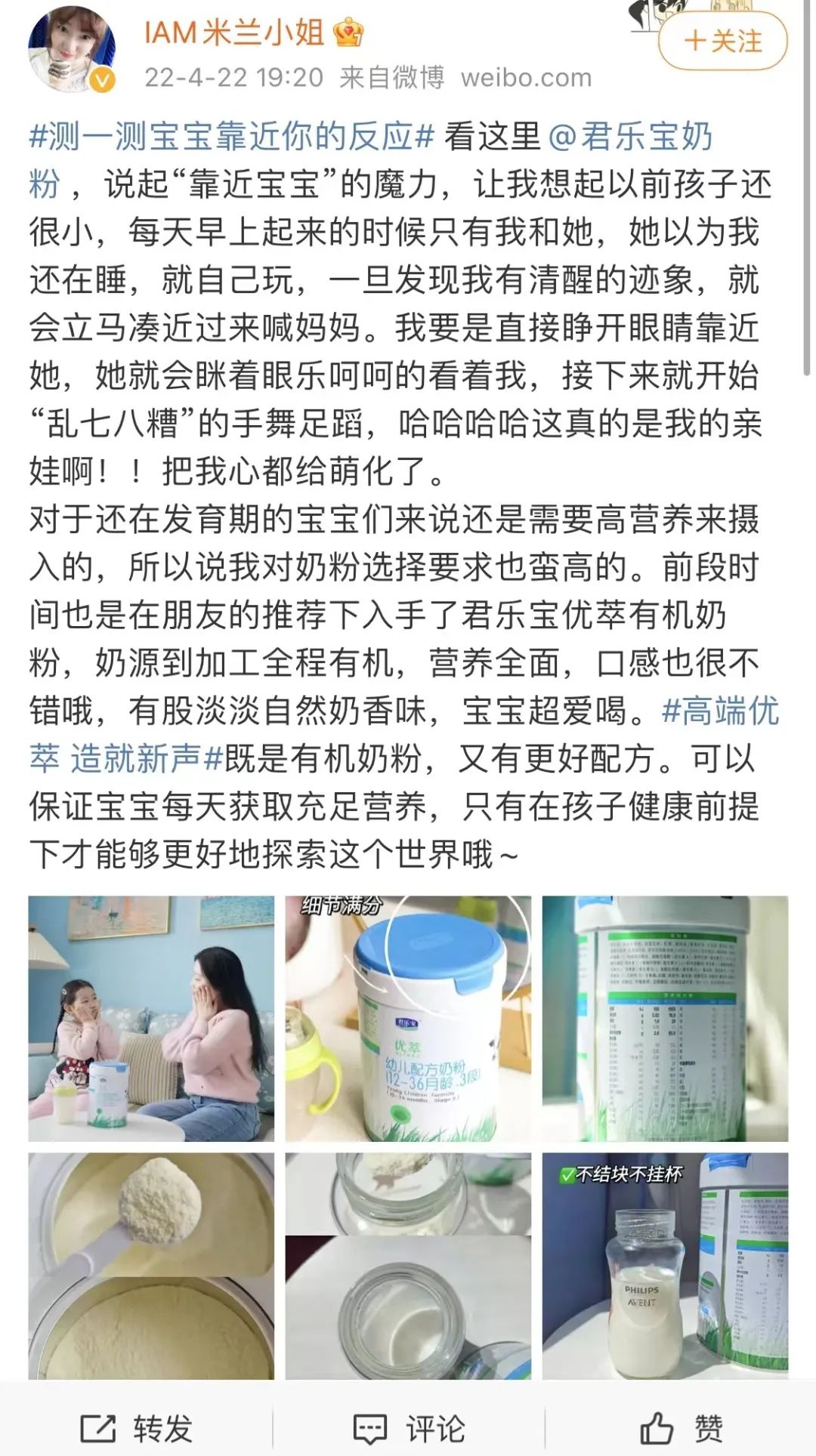Repost this Weibo post via 转发
This screenshot has width=816, height=1456.
tap(137, 1428)
